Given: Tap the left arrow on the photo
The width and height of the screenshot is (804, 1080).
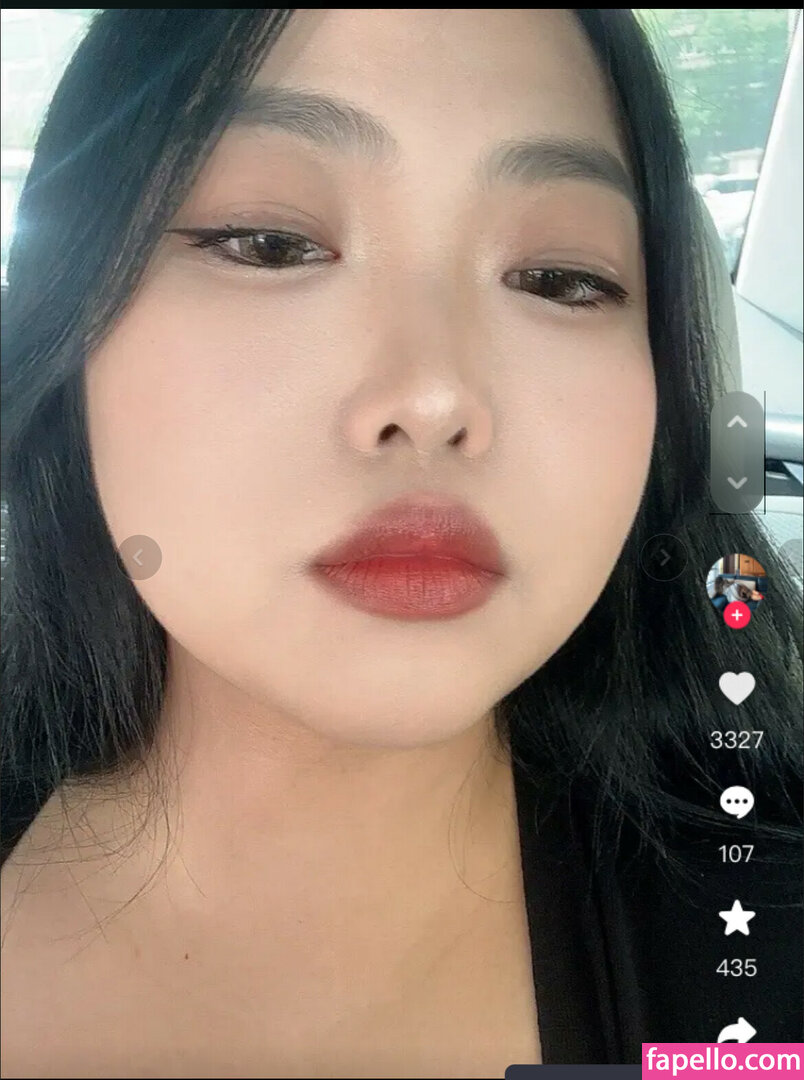Looking at the screenshot, I should coord(140,557).
